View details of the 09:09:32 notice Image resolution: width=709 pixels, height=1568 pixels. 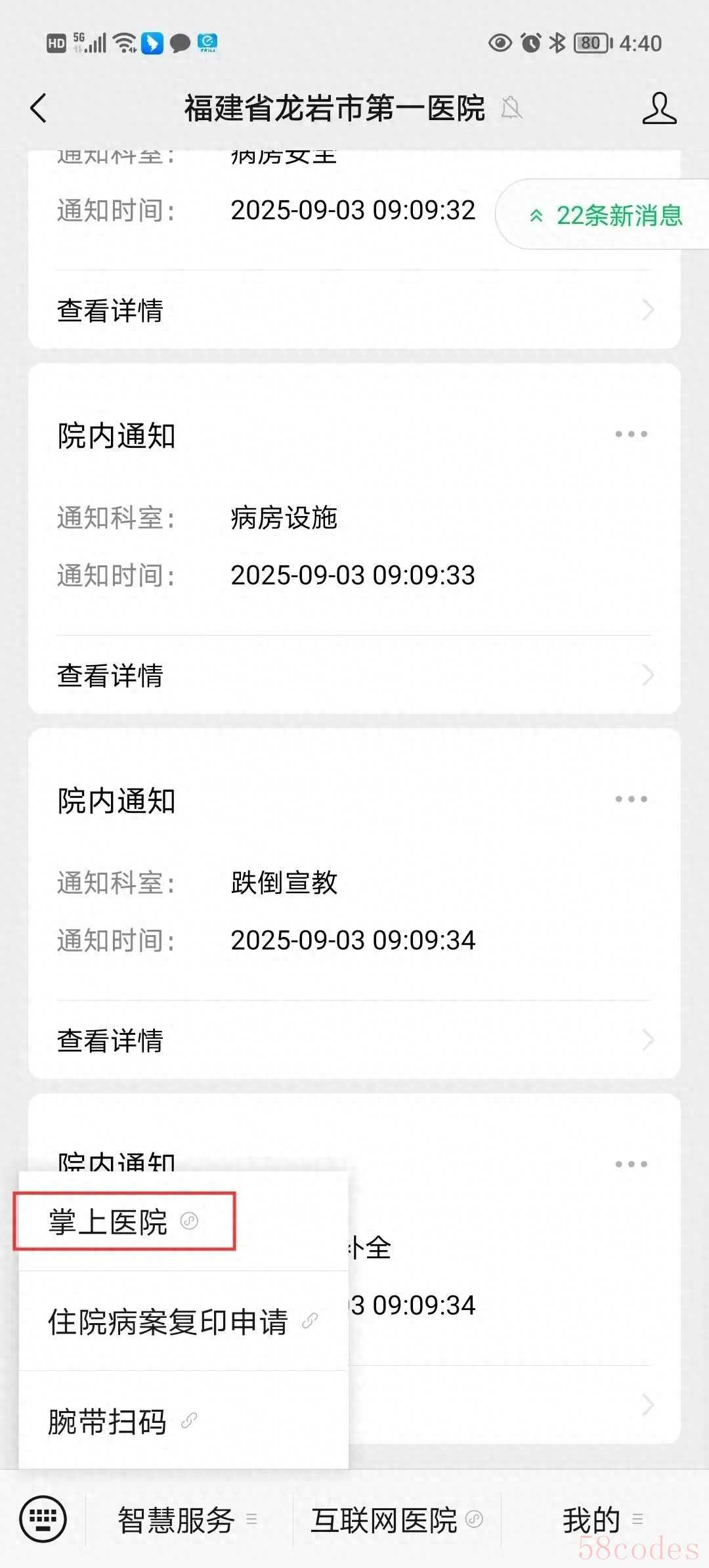coord(354,310)
